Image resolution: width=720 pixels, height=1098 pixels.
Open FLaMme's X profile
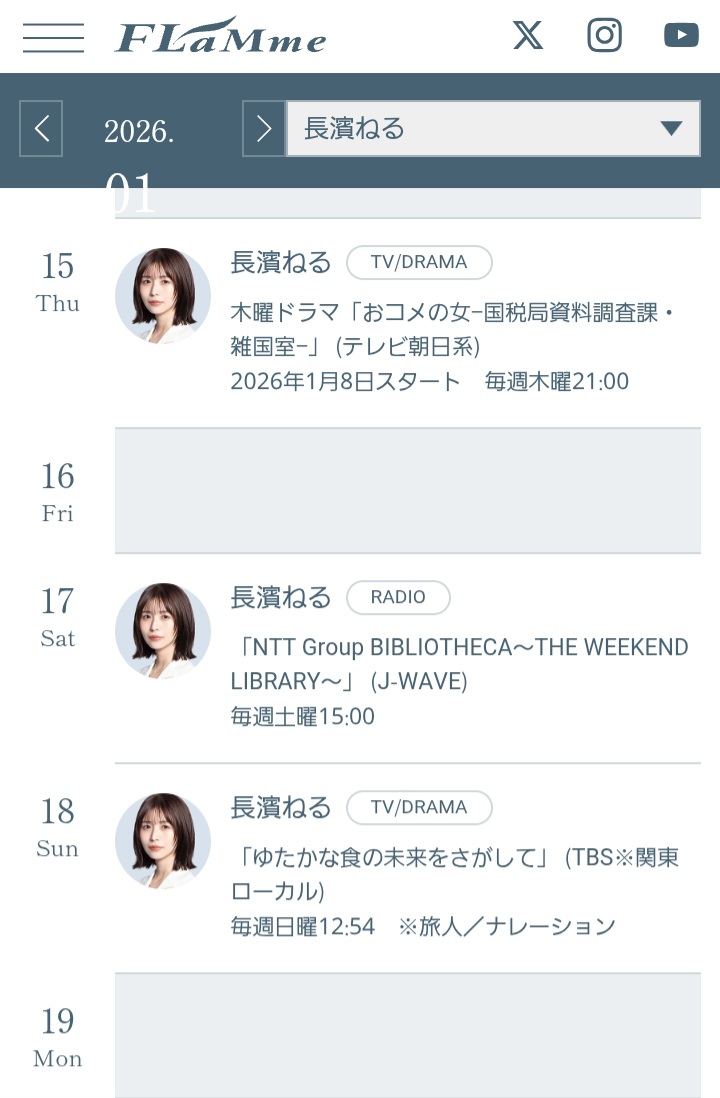pos(528,36)
